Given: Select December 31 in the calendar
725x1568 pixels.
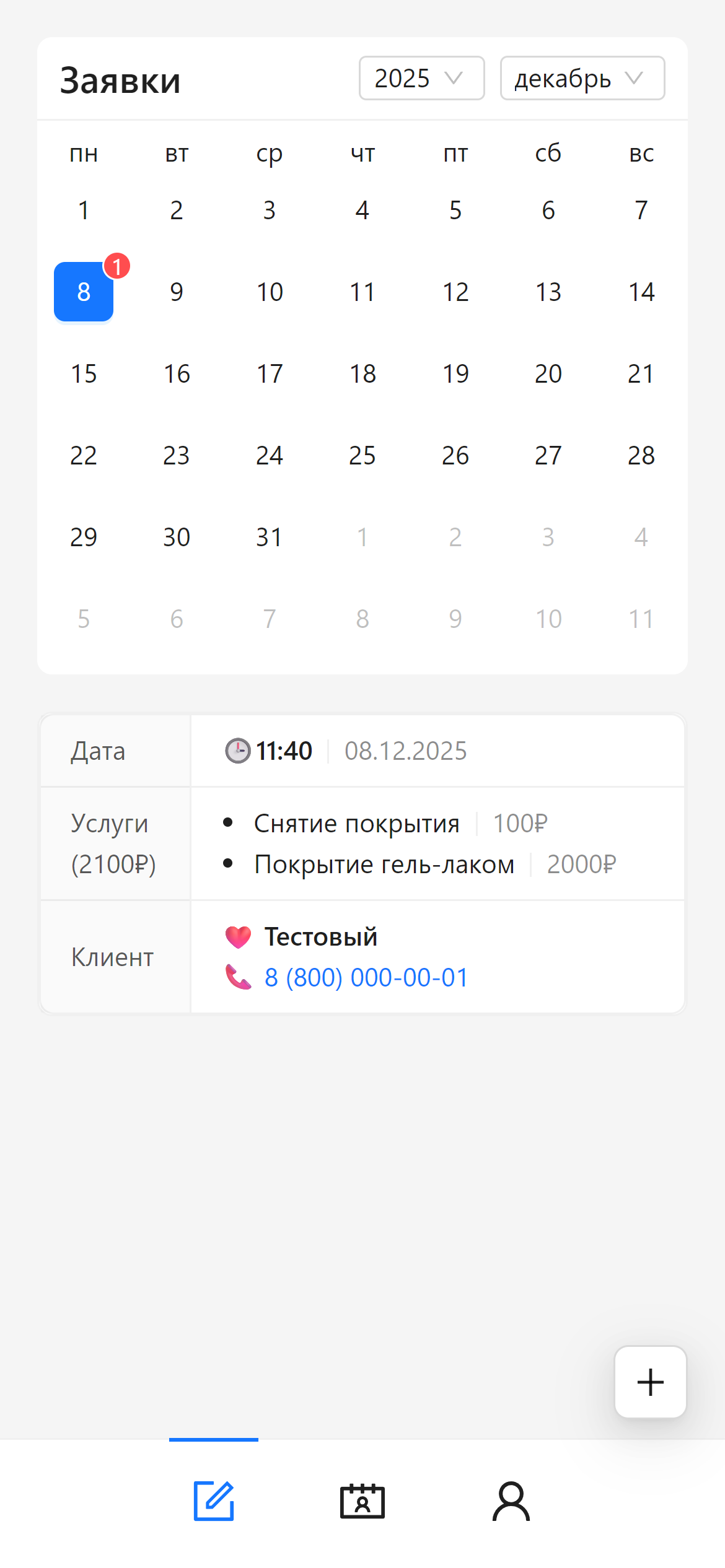Looking at the screenshot, I should [x=270, y=537].
